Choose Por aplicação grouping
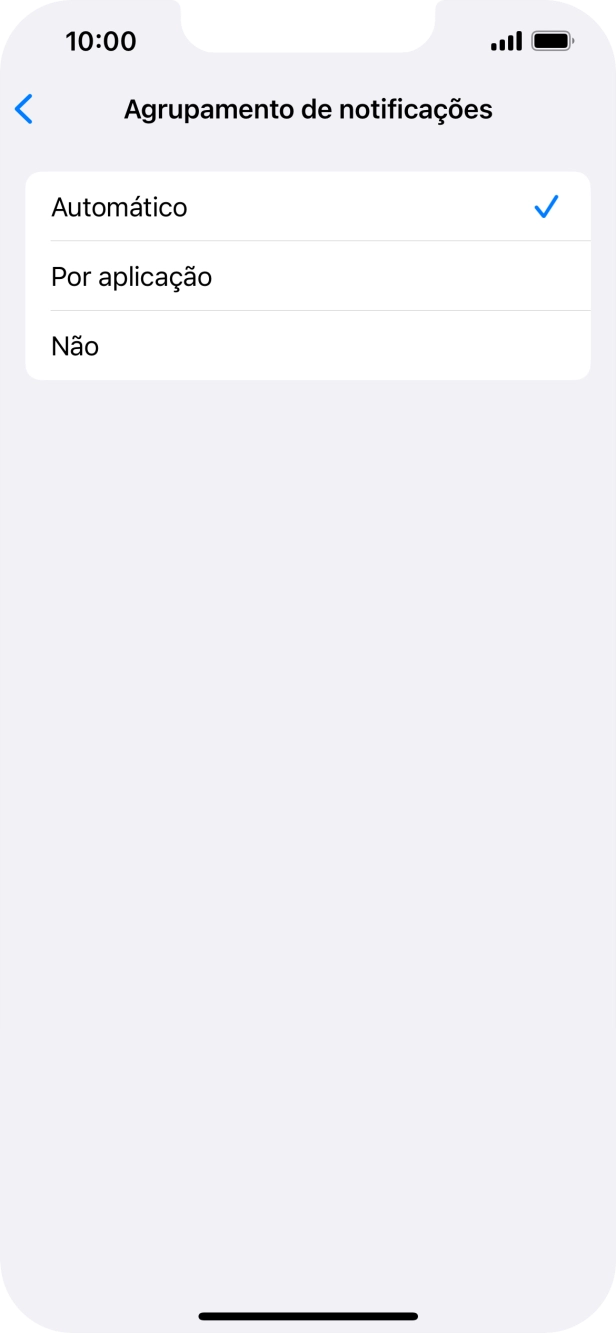 click(308, 276)
